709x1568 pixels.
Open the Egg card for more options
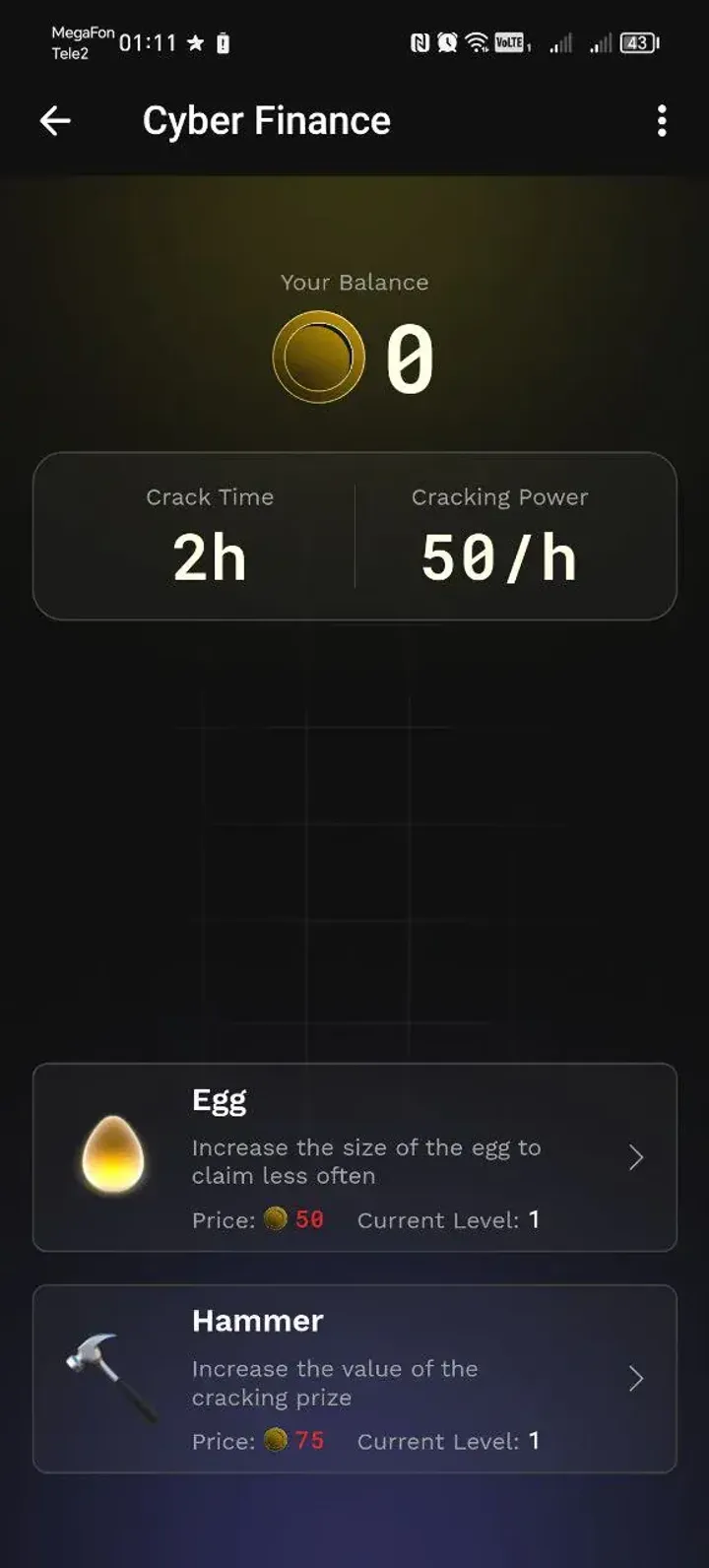tap(354, 1158)
